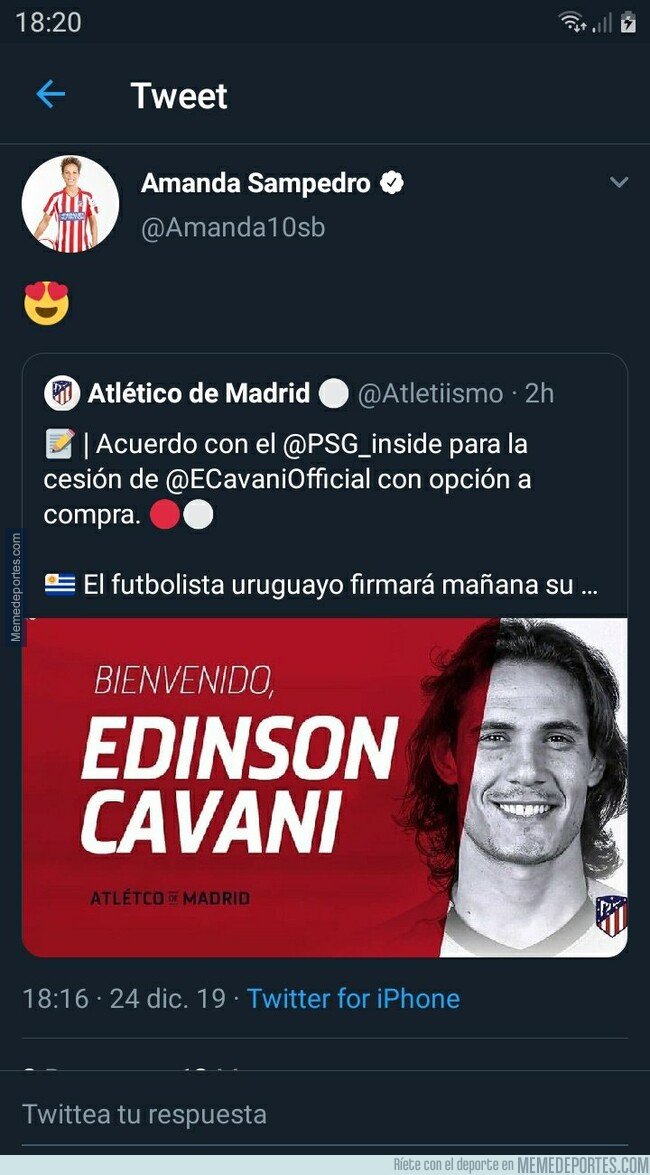Open Amanda Sampedro's profile picture
The height and width of the screenshot is (1175, 650).
pyautogui.click(x=70, y=204)
